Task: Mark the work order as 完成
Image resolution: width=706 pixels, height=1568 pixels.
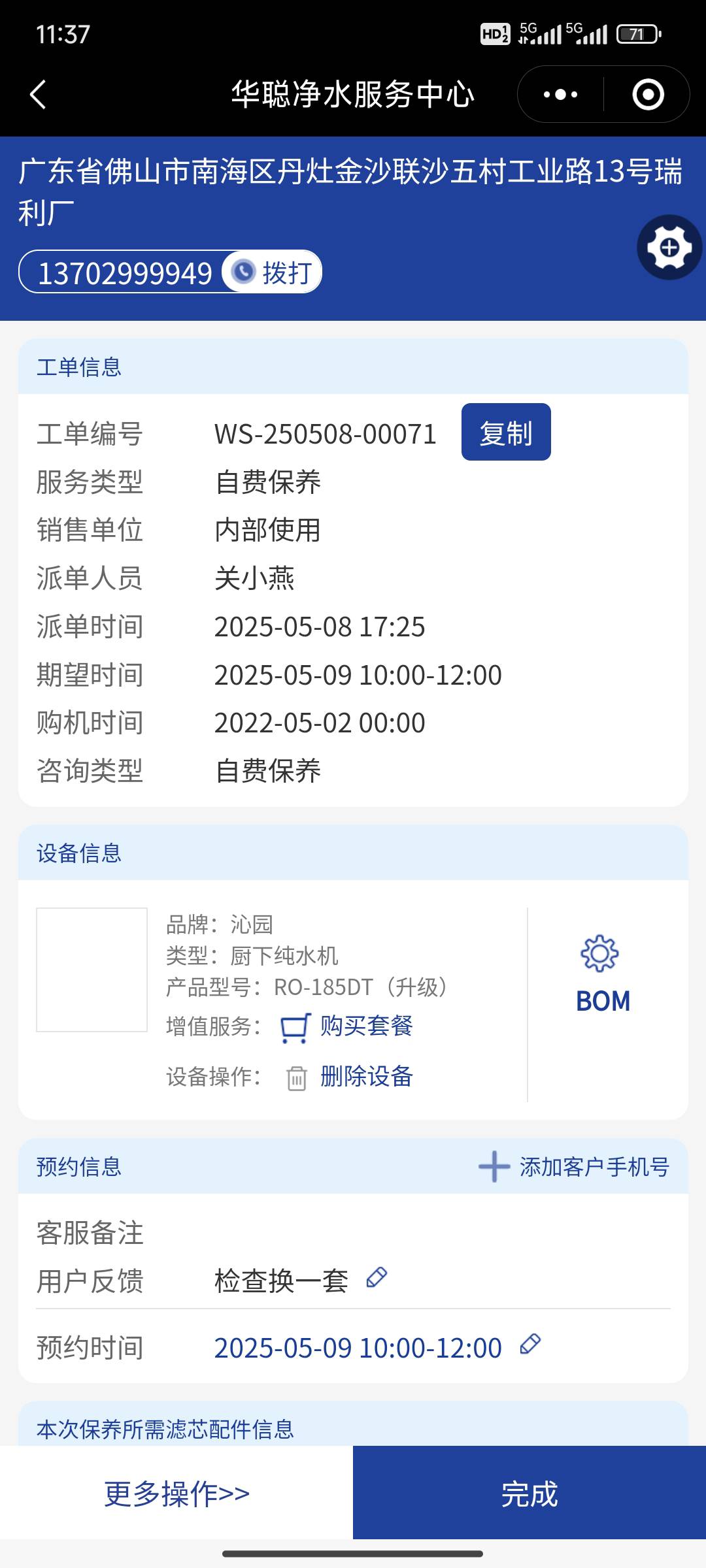Action: pos(529,1494)
